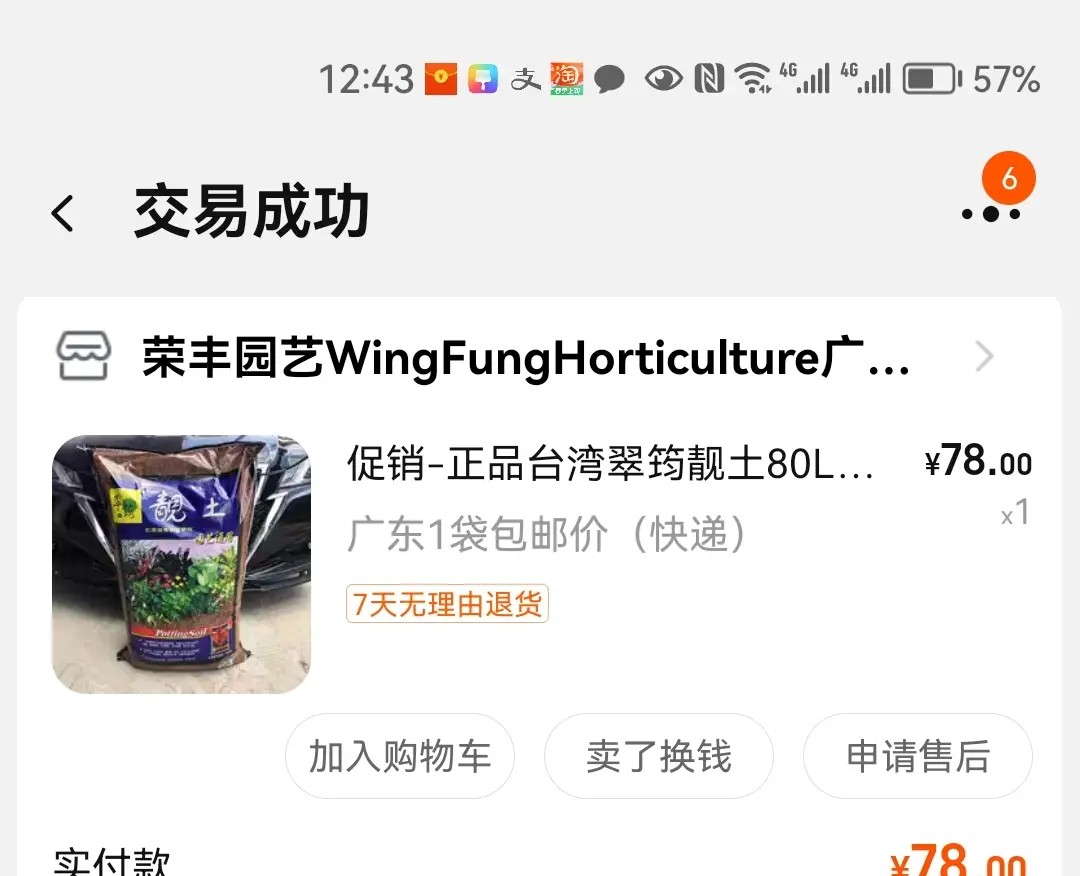The width and height of the screenshot is (1080, 876).
Task: Open the 荣丰园艺WingFungHorticulture store page
Action: point(525,357)
